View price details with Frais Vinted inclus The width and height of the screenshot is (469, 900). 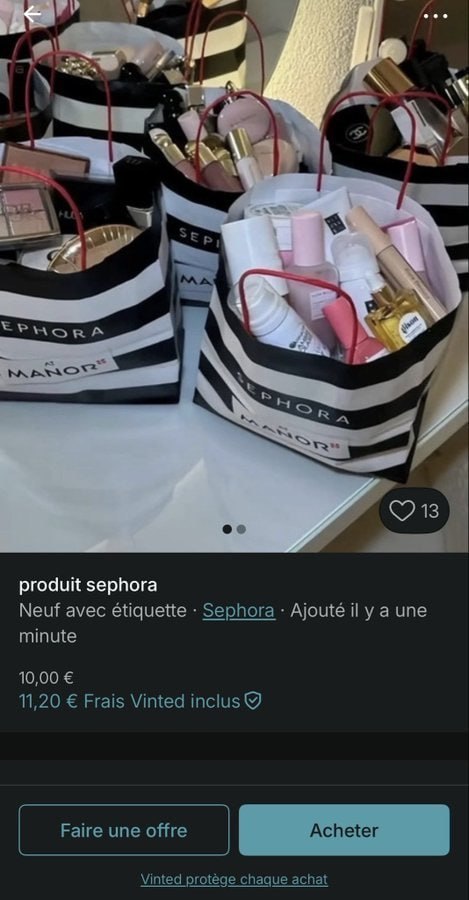point(141,701)
